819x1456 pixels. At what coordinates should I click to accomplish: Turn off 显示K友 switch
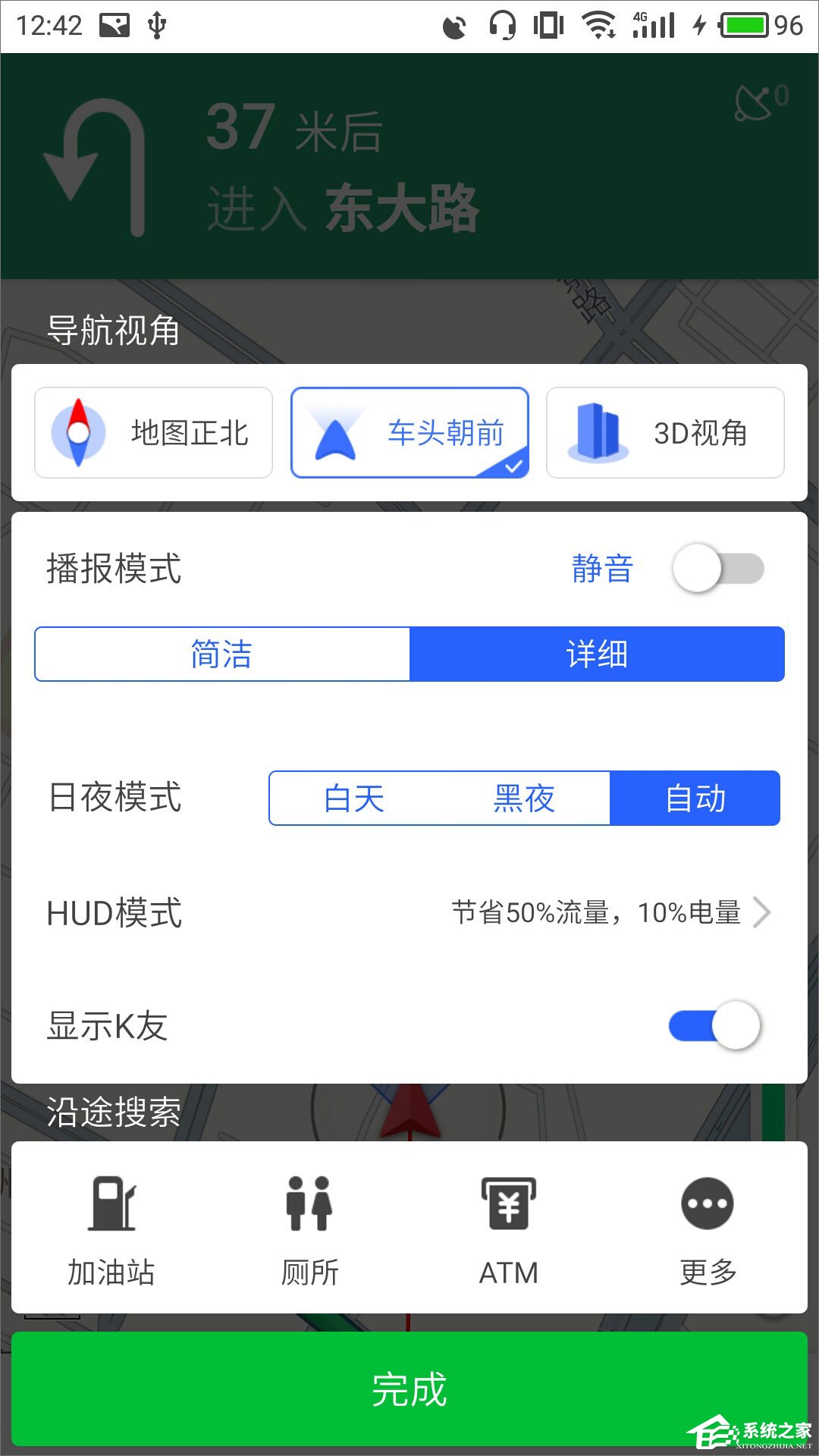[x=714, y=1026]
